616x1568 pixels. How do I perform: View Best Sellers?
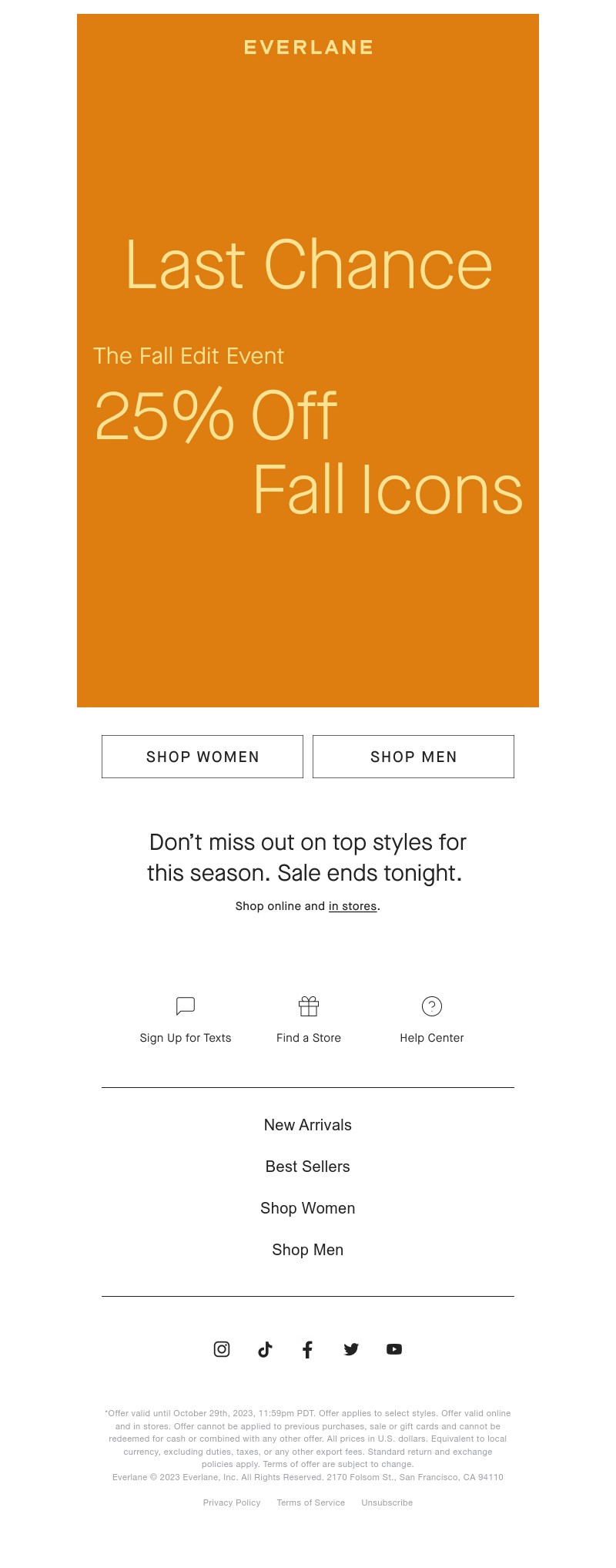pyautogui.click(x=308, y=1167)
